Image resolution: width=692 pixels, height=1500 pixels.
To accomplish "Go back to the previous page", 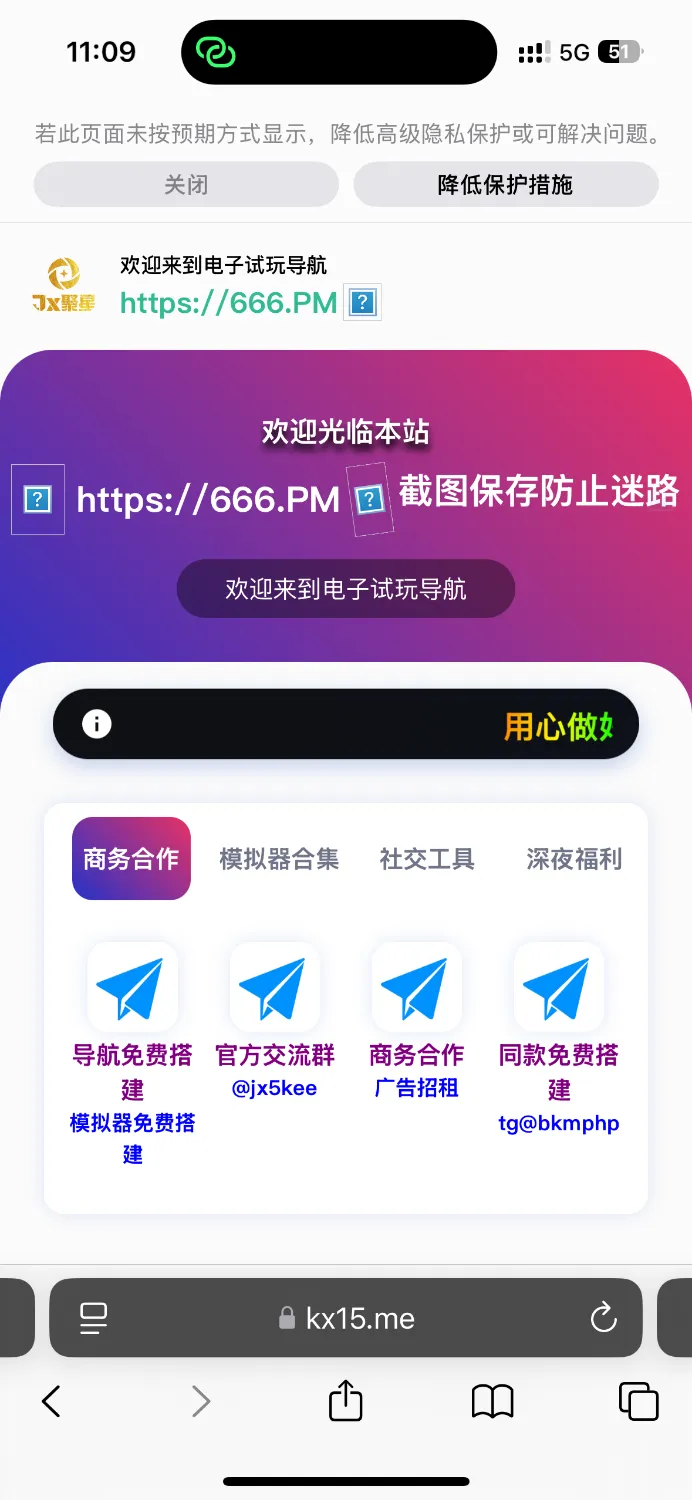I will click(52, 1401).
